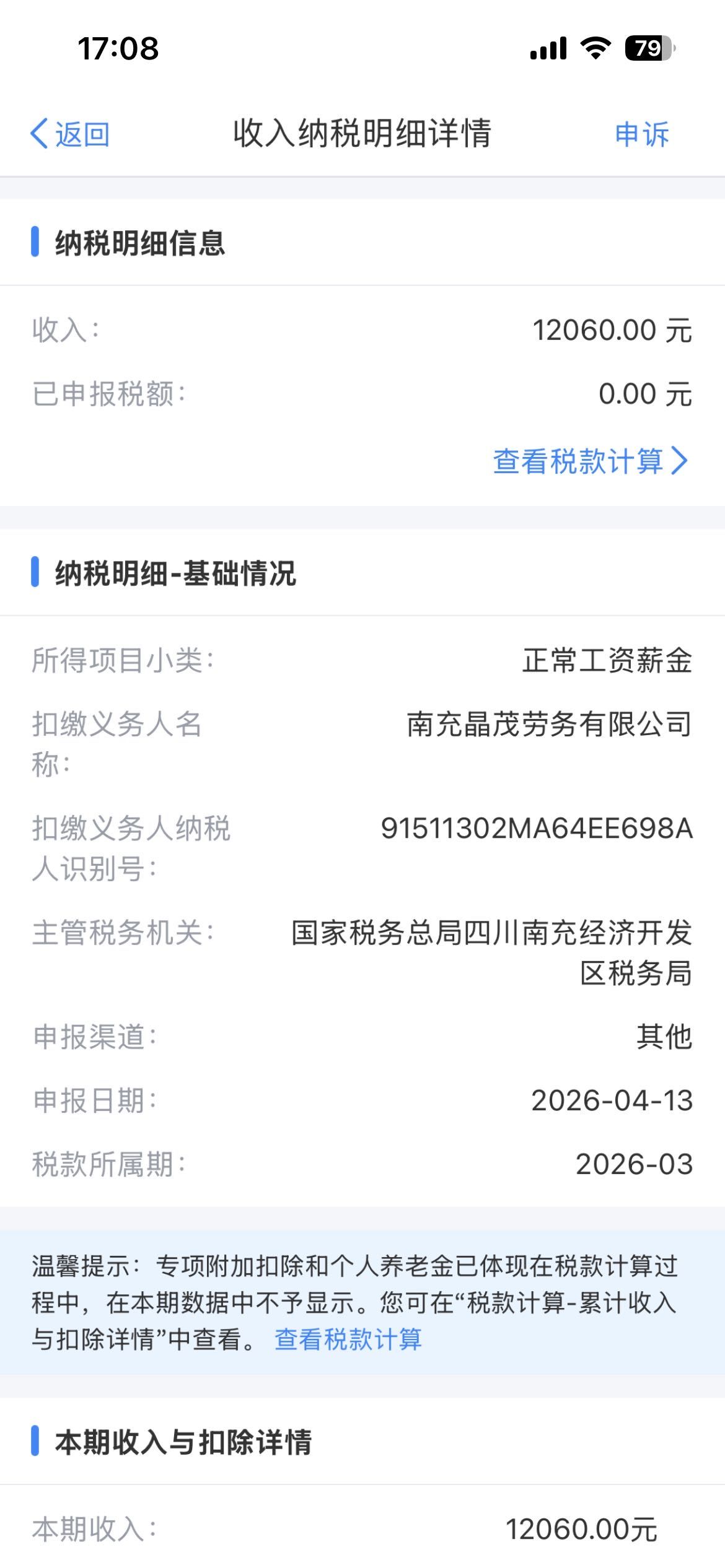Image resolution: width=725 pixels, height=1568 pixels.
Task: Open 查看税款计算 with the chevron arrow
Action: (x=590, y=461)
